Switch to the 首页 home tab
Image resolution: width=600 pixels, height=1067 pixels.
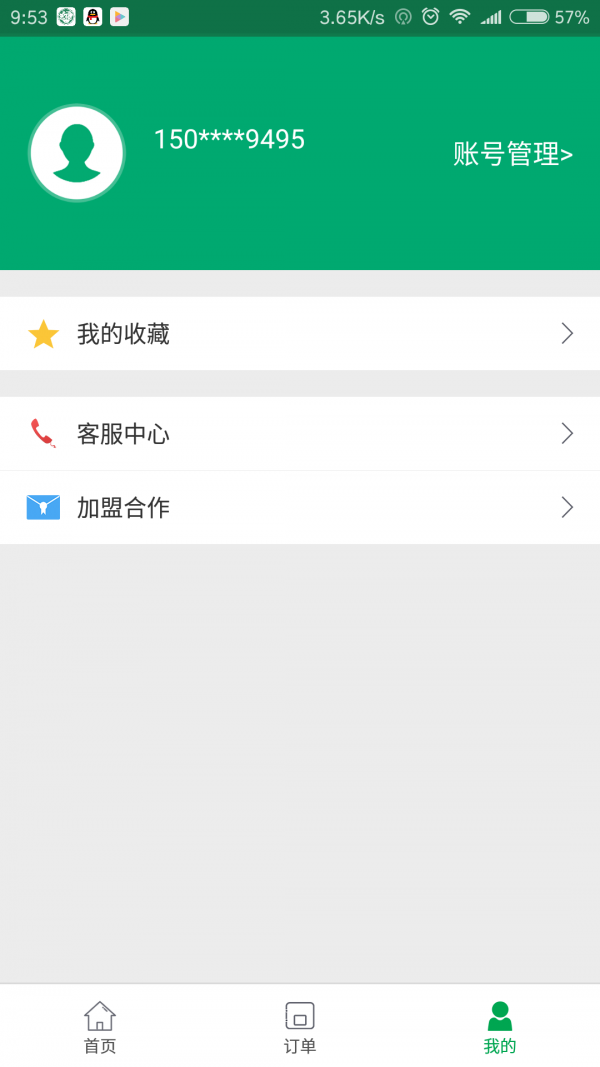pyautogui.click(x=100, y=1027)
